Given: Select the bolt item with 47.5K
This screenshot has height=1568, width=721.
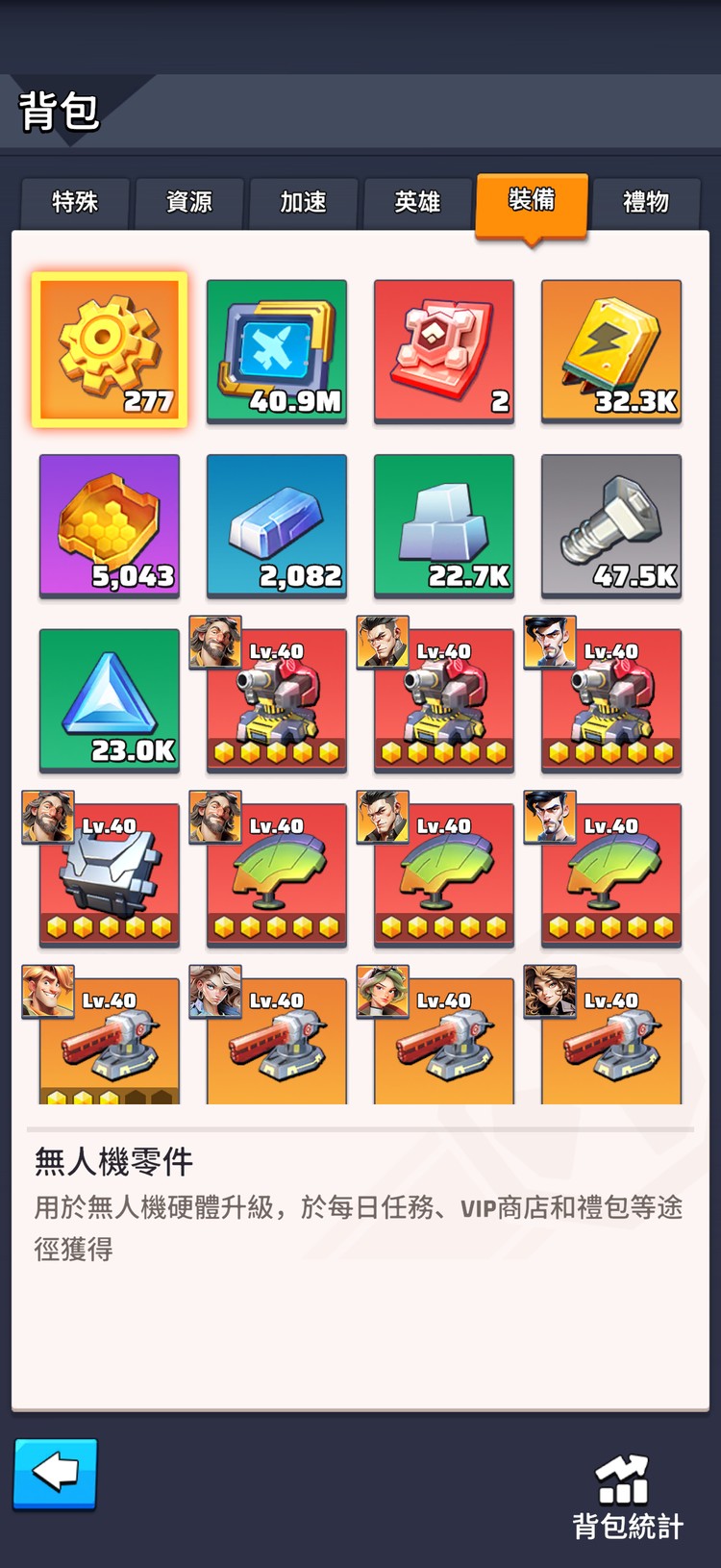Looking at the screenshot, I should (x=611, y=525).
